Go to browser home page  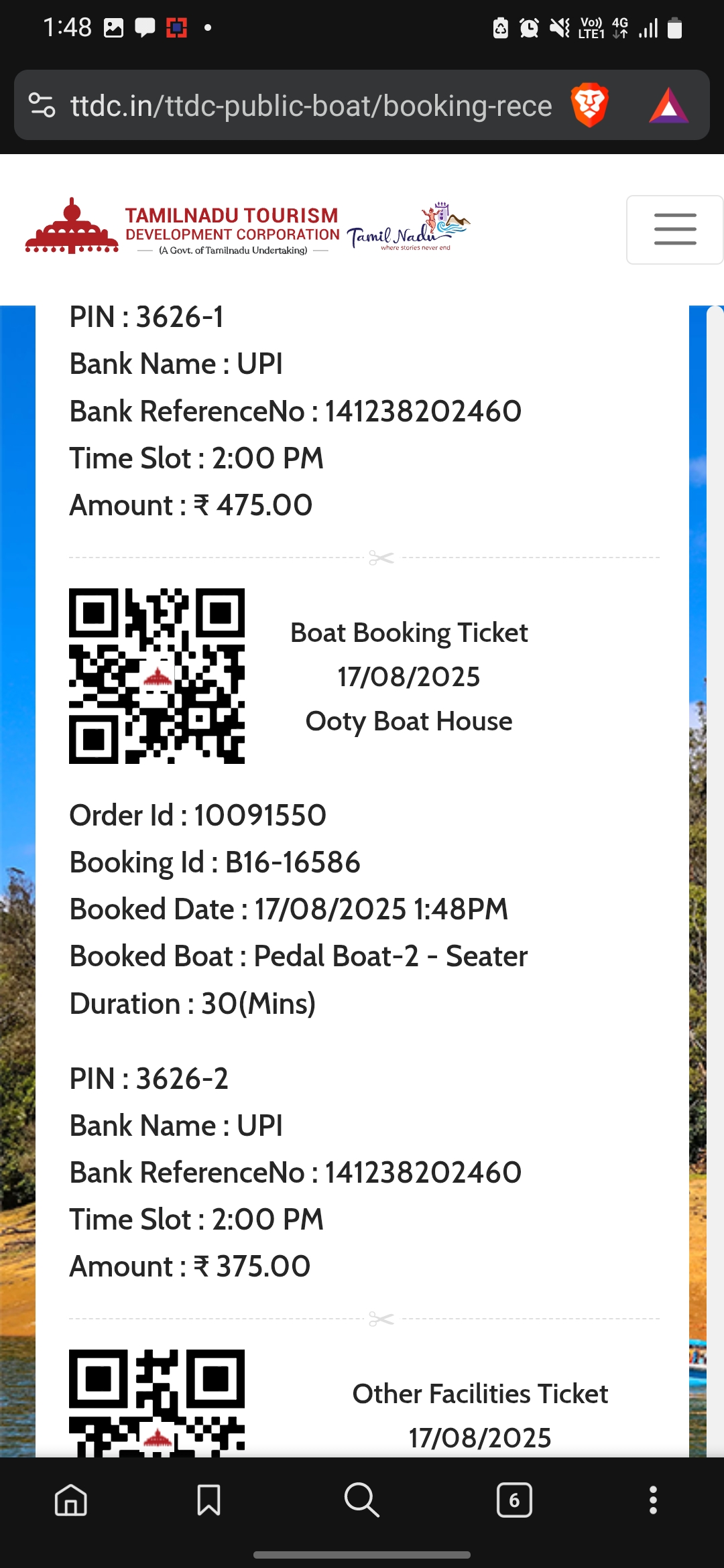click(71, 1500)
